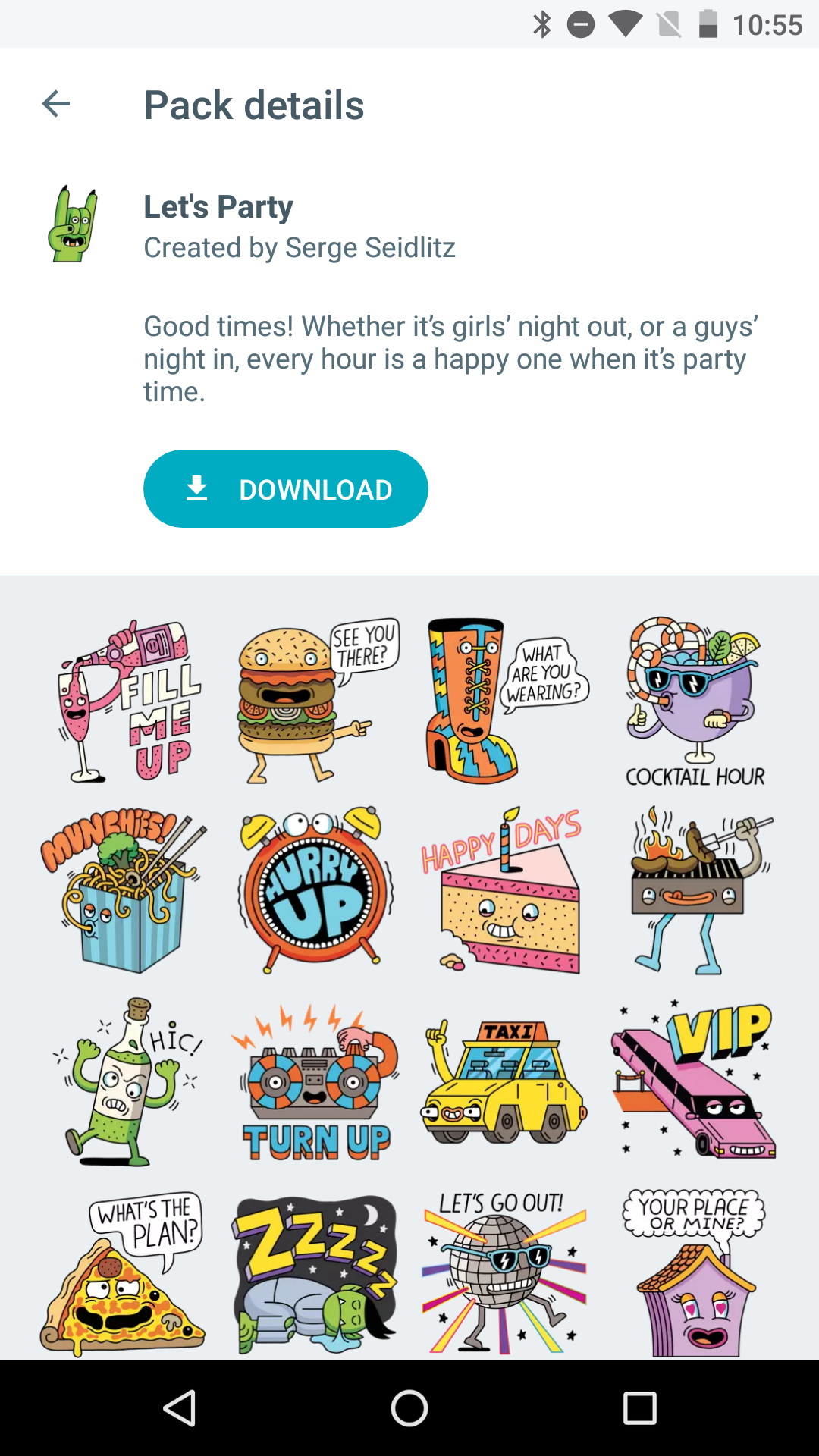Viewport: 819px width, 1456px height.
Task: Preview the Cocktail Hour sticker
Action: 694,701
